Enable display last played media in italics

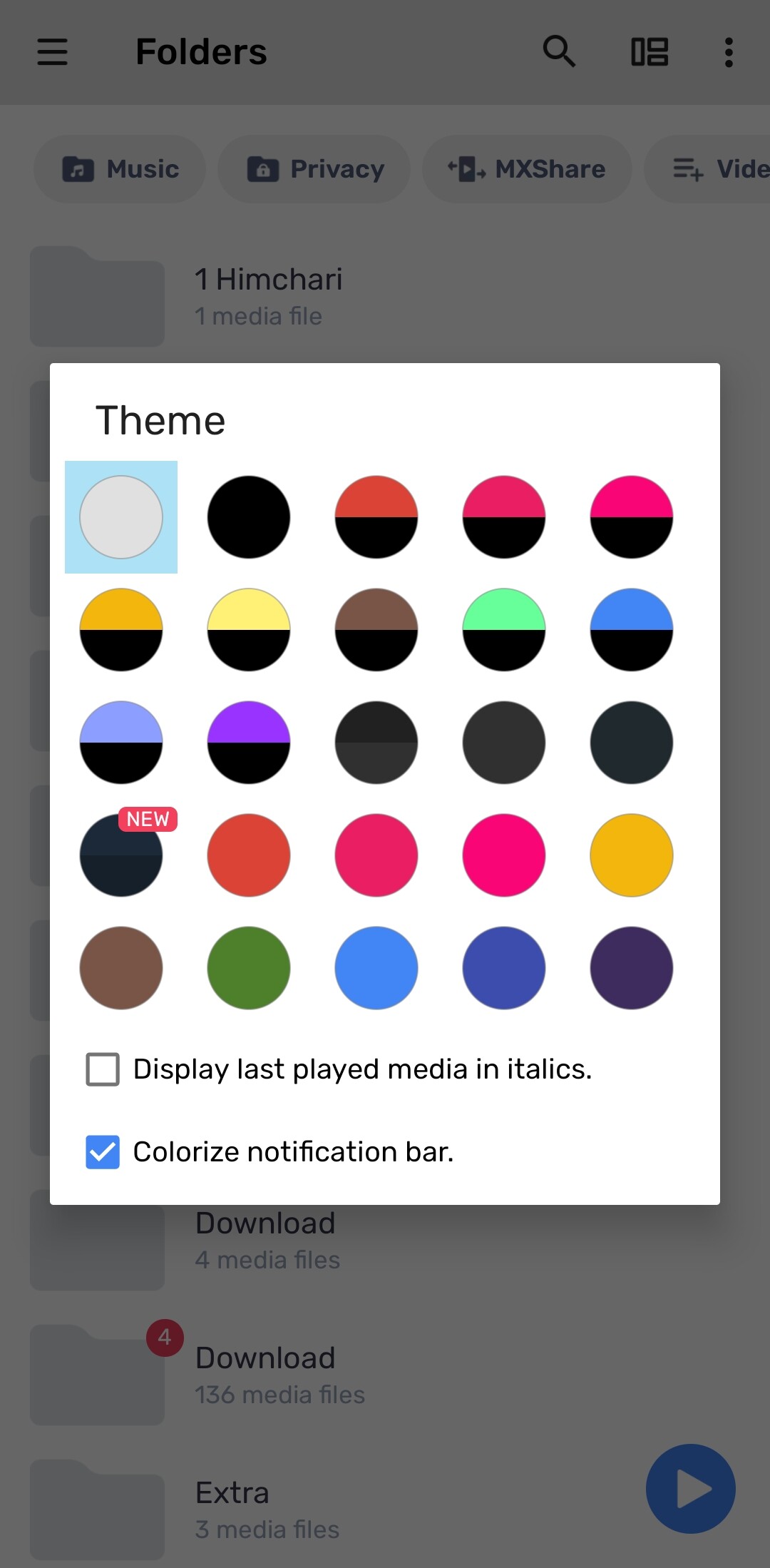click(103, 1069)
